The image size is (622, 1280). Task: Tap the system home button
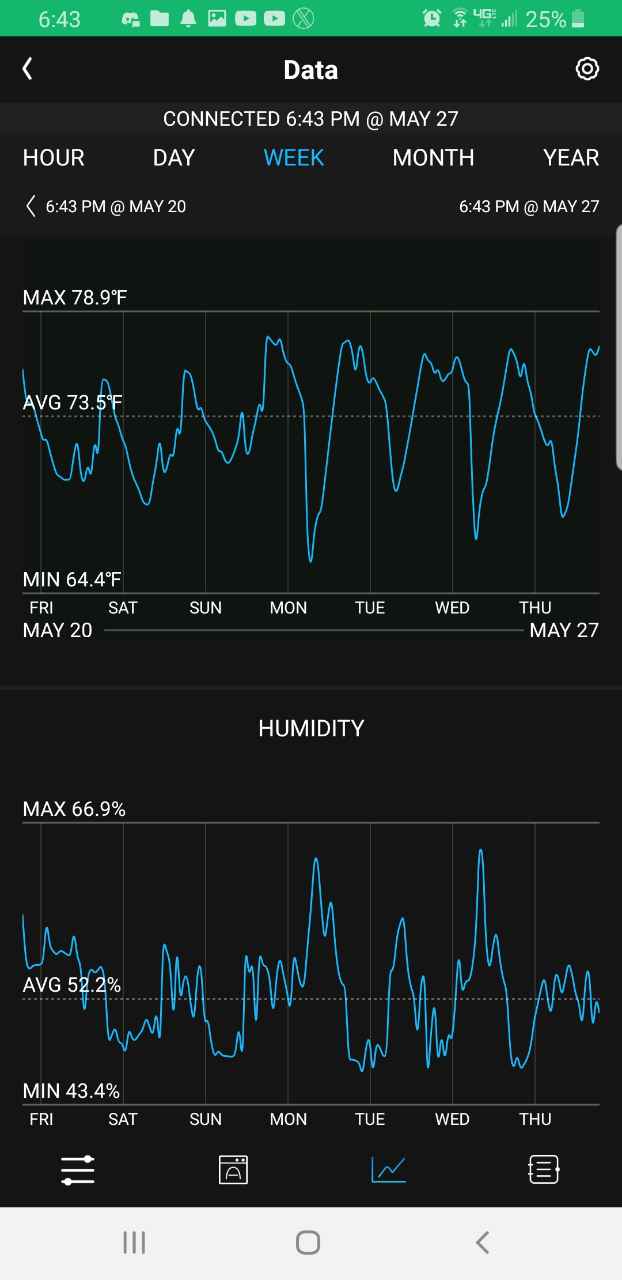308,1242
